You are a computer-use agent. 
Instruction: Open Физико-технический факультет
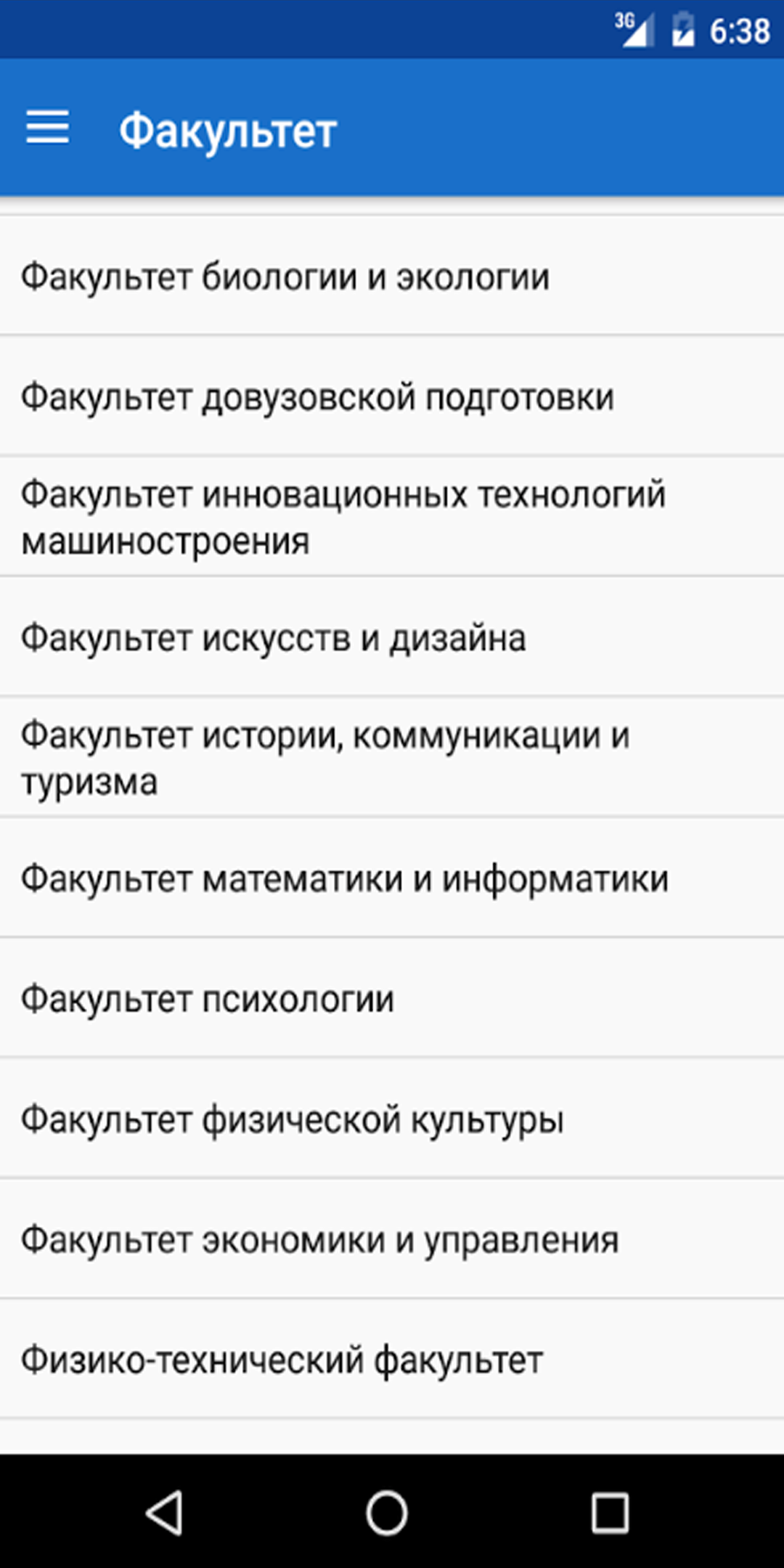(392, 1359)
